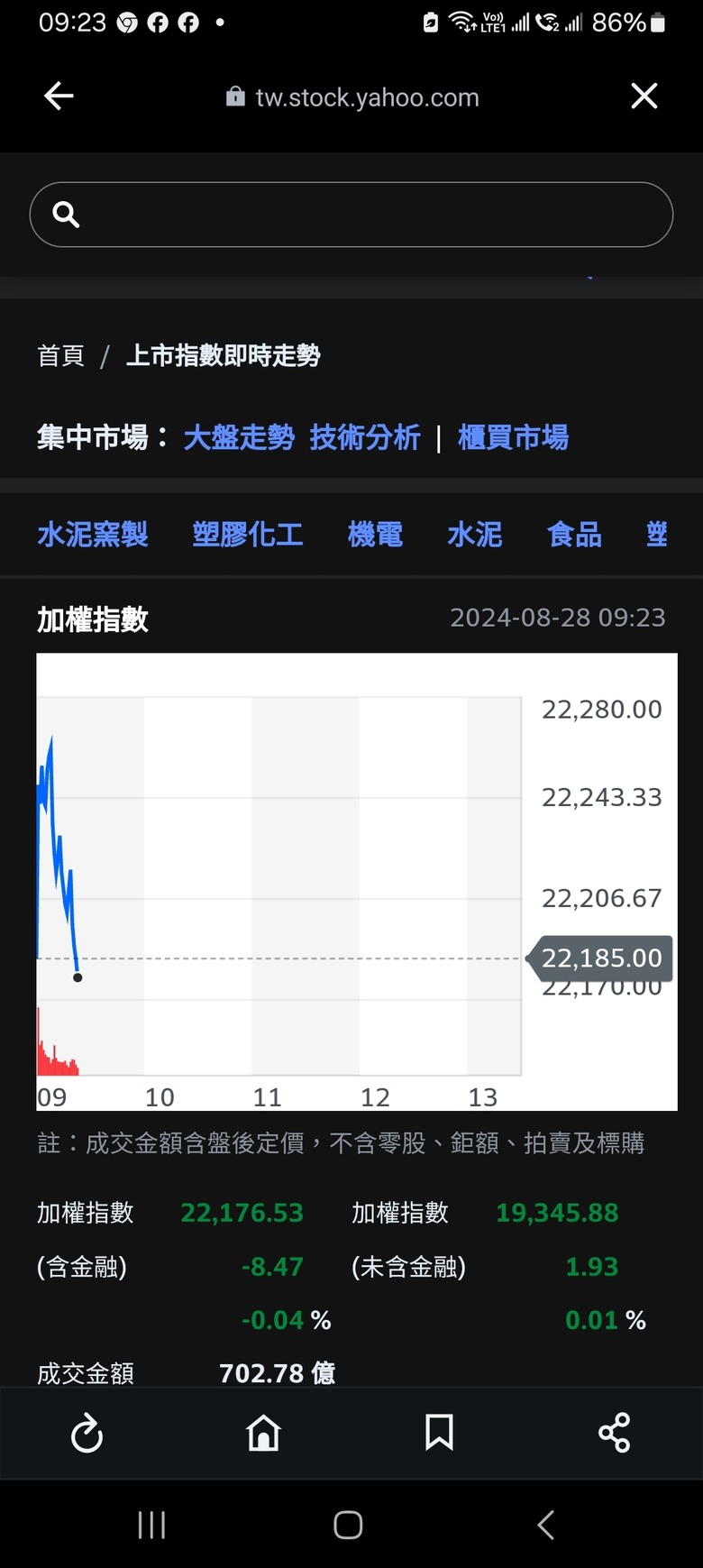
Task: Tap the stock search box
Action: tap(351, 215)
